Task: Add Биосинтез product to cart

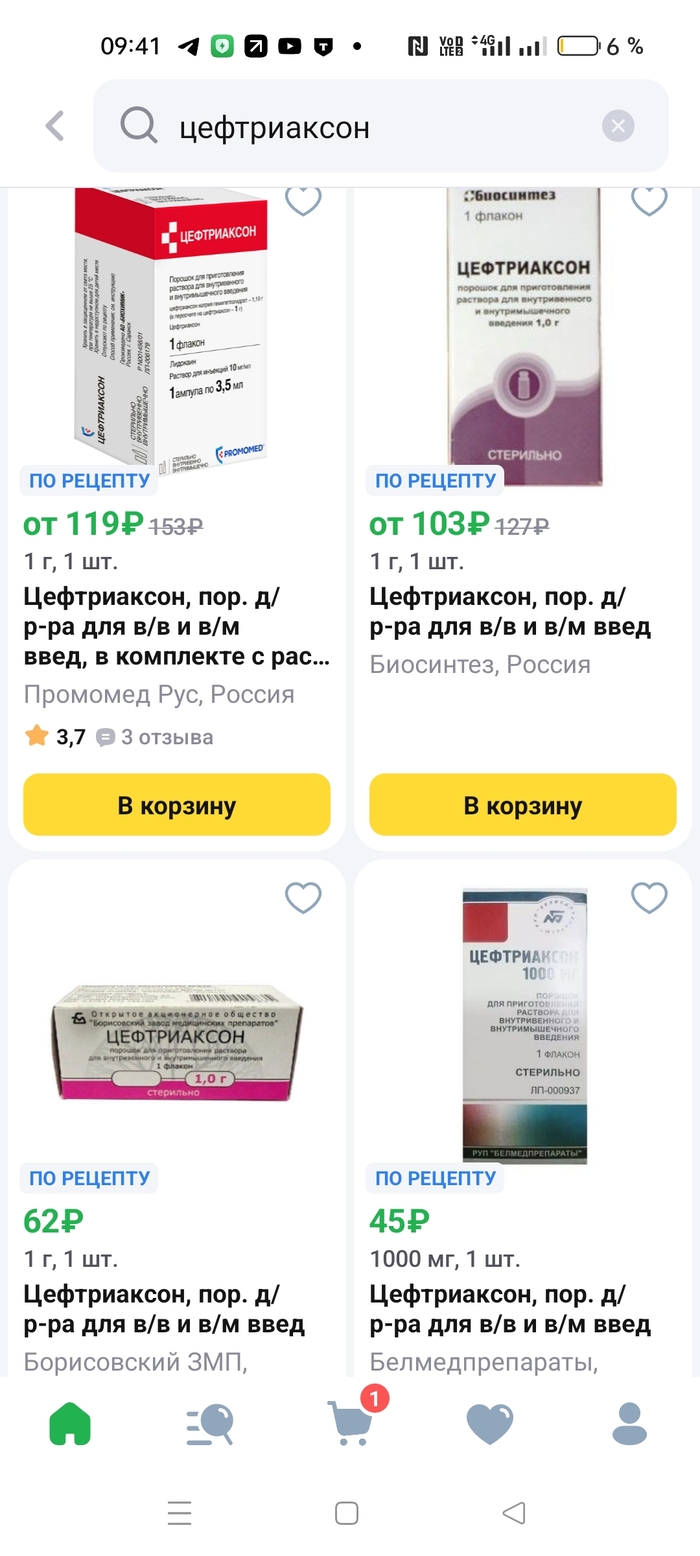Action: (x=523, y=805)
